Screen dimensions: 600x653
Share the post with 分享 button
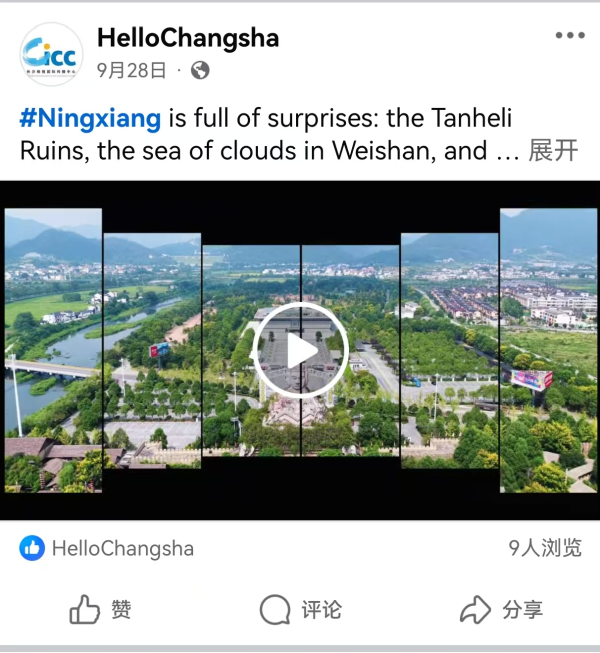pyautogui.click(x=501, y=609)
